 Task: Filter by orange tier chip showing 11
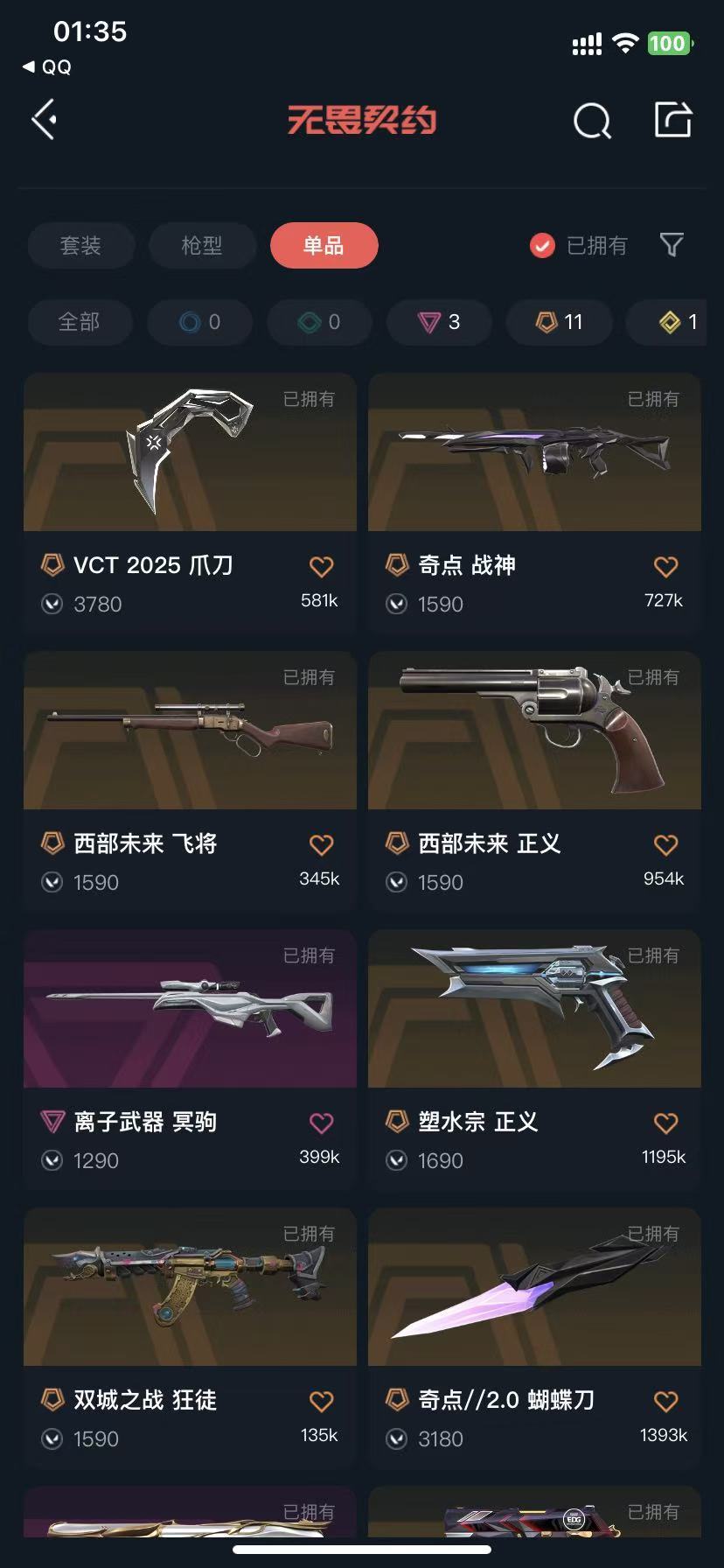point(559,322)
